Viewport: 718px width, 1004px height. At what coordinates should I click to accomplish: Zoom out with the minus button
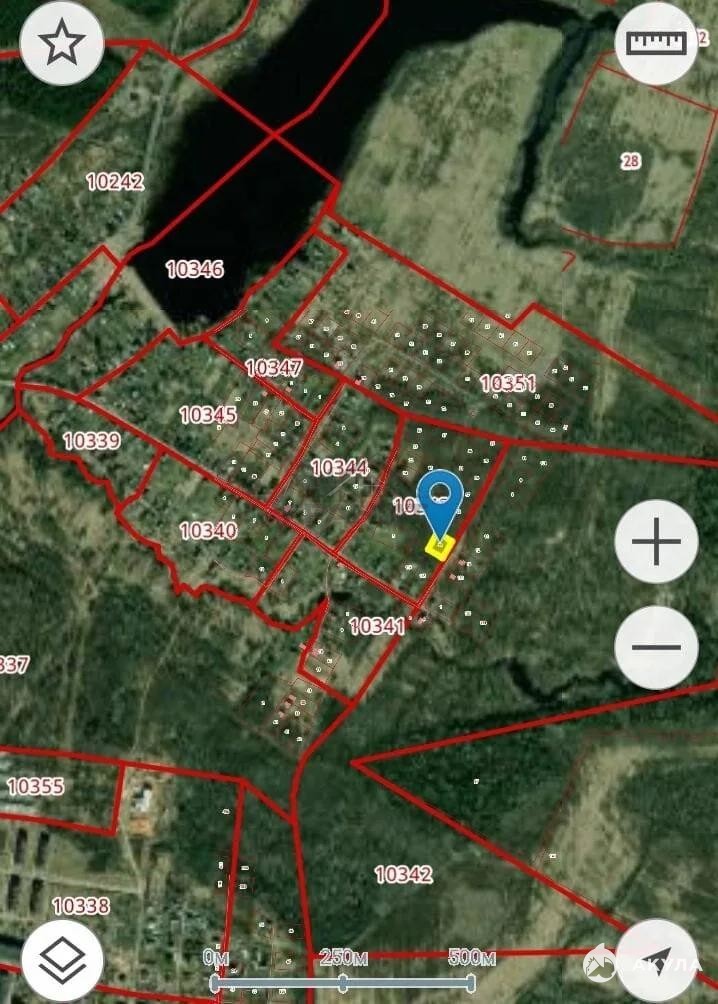(x=656, y=647)
